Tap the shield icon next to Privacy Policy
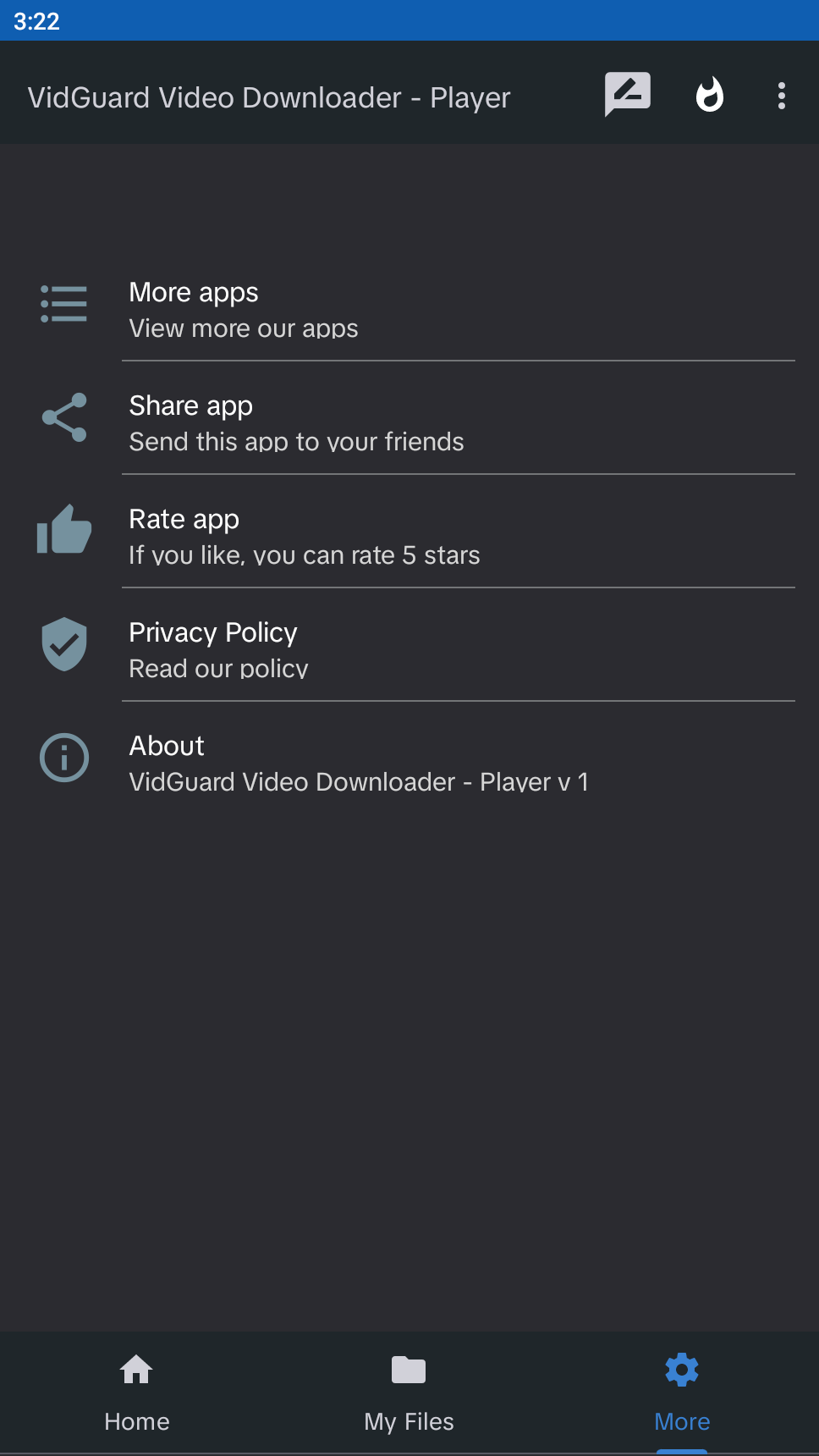This screenshot has width=819, height=1456. click(x=63, y=644)
